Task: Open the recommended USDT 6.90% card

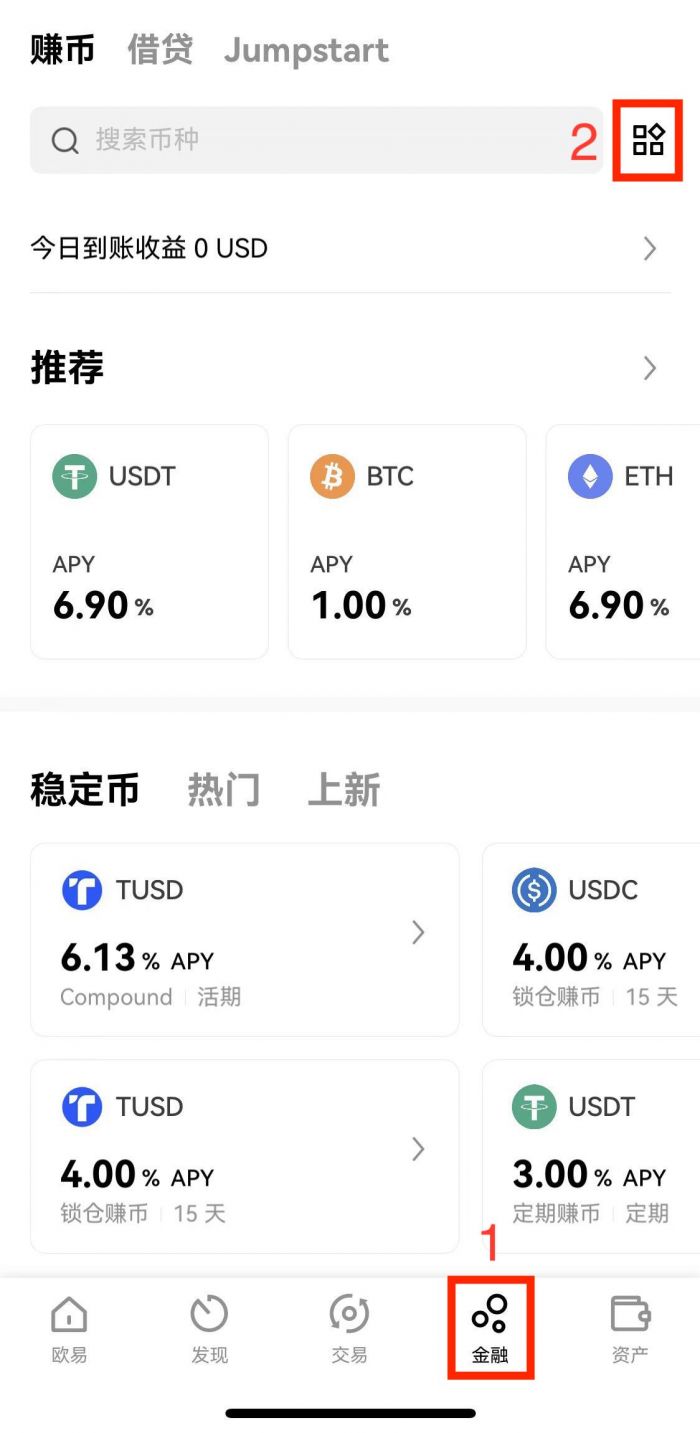Action: 149,541
